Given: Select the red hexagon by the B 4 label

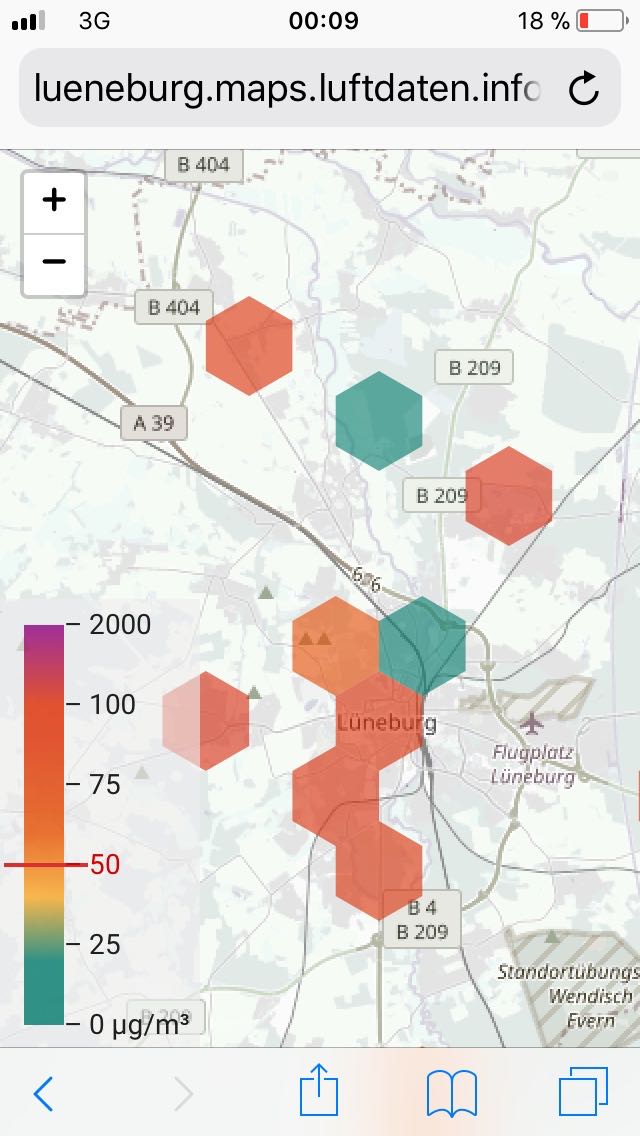Looking at the screenshot, I should [379, 871].
